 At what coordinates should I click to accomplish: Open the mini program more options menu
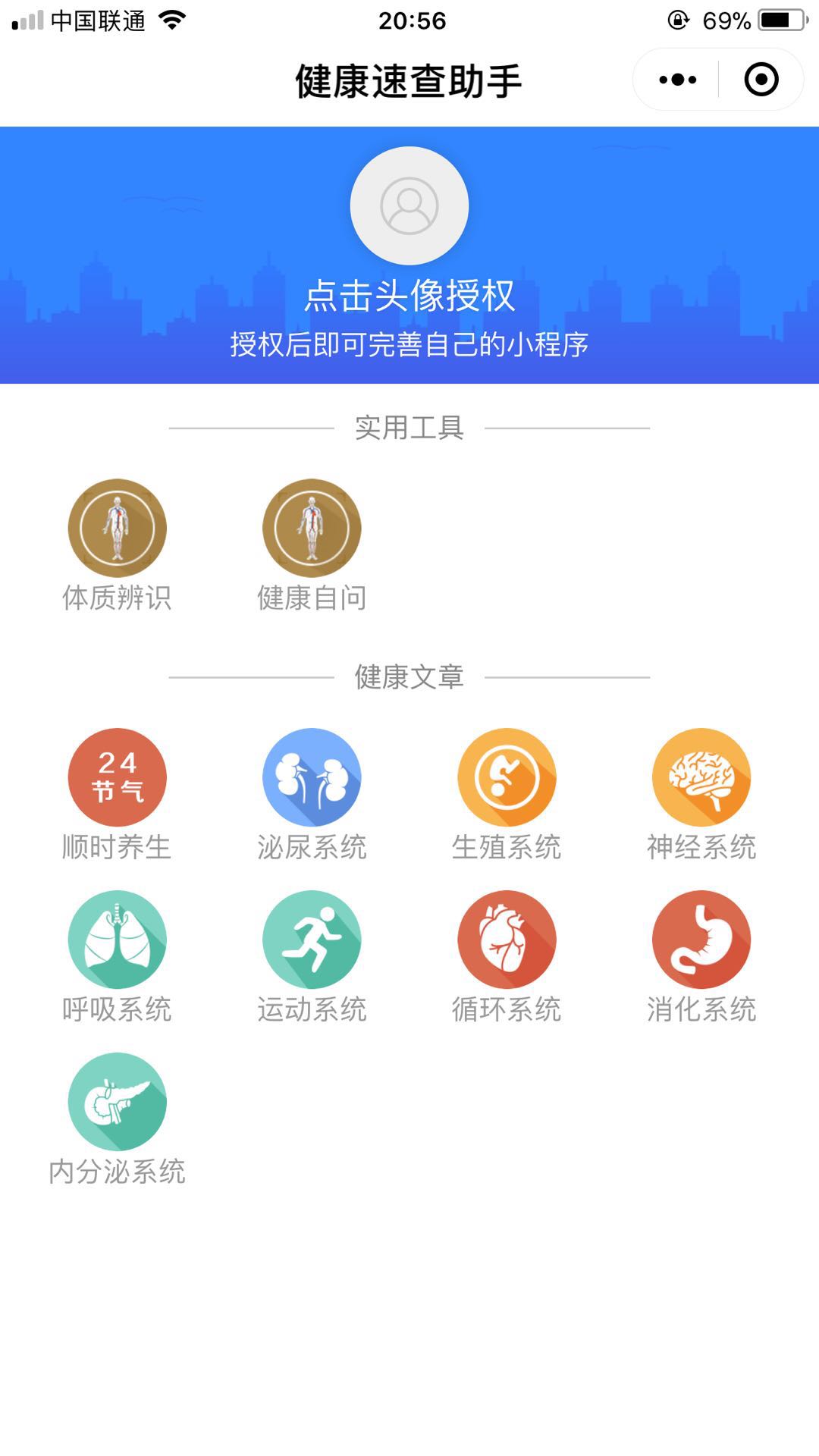677,80
